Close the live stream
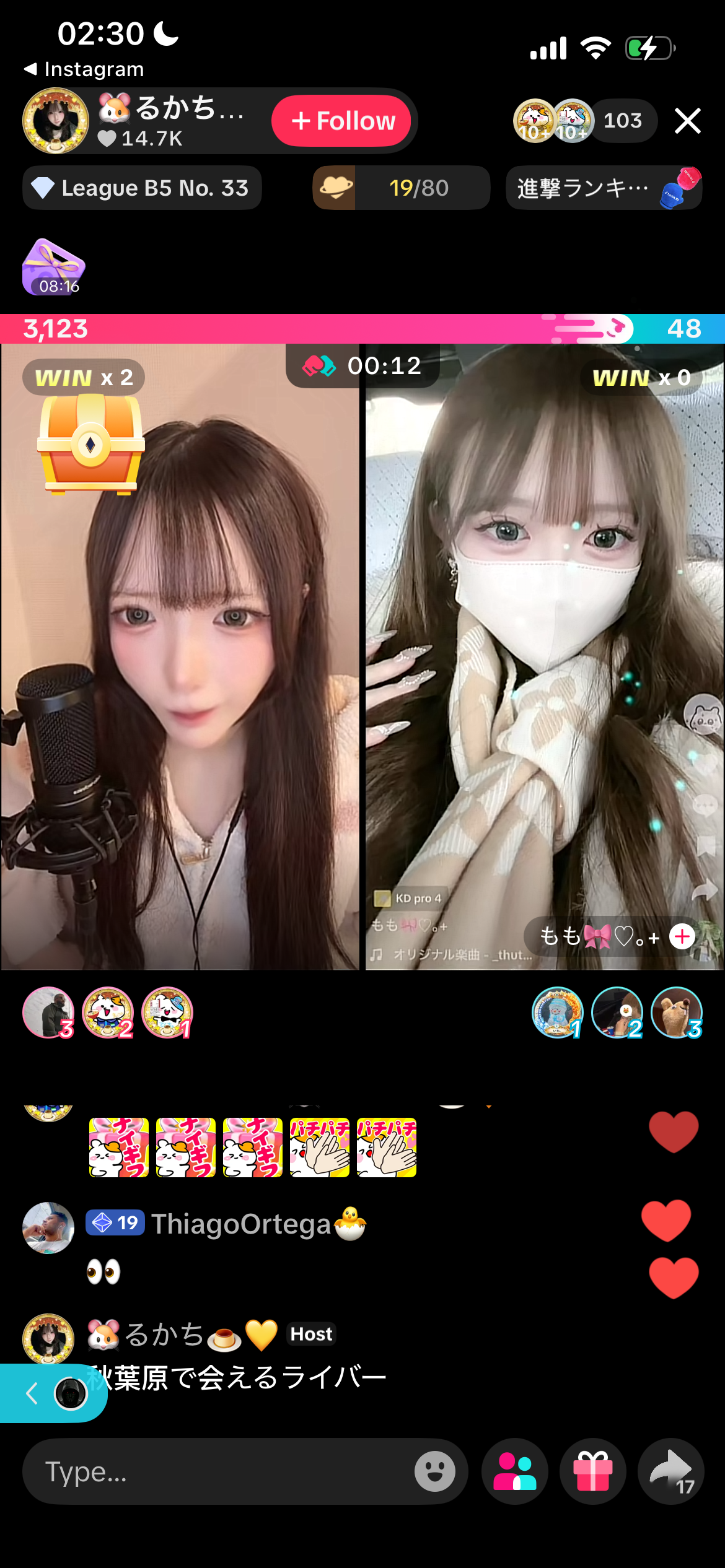 (687, 121)
